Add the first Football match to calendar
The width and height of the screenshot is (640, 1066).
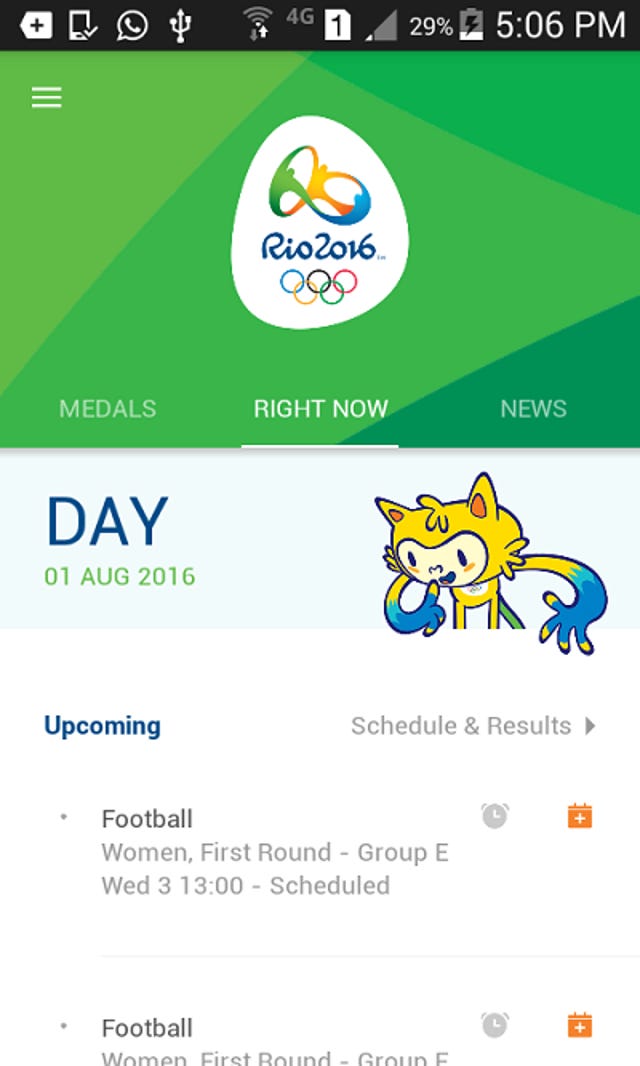click(x=580, y=816)
